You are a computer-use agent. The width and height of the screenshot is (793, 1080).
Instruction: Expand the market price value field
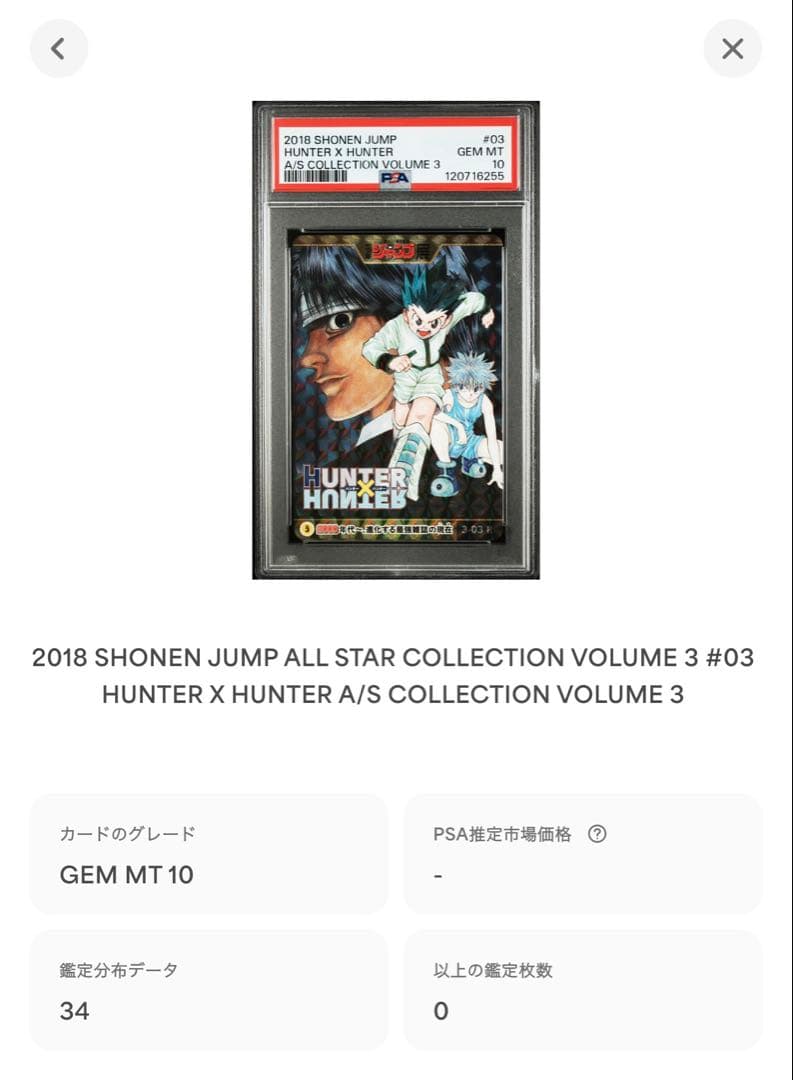tap(436, 876)
